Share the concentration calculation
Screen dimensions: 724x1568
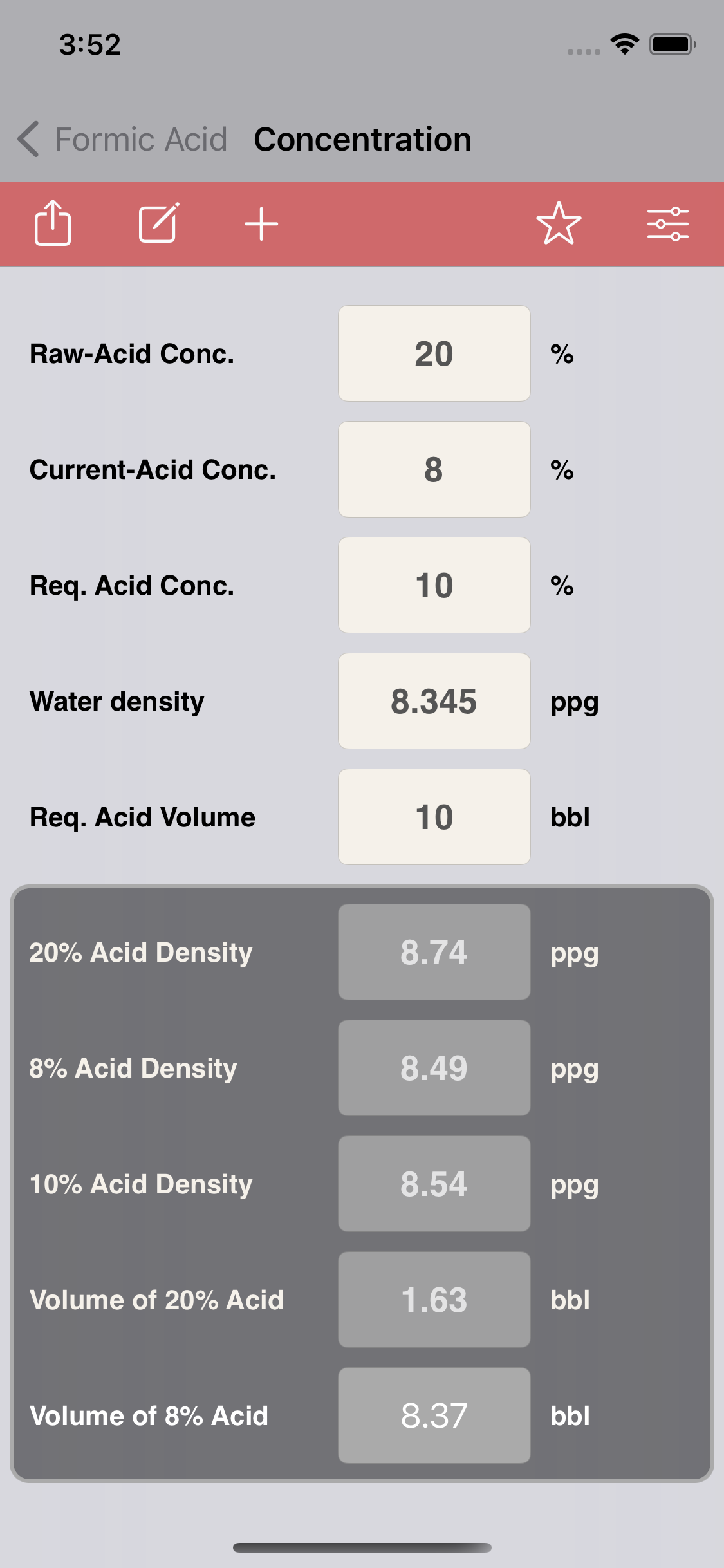coord(52,223)
